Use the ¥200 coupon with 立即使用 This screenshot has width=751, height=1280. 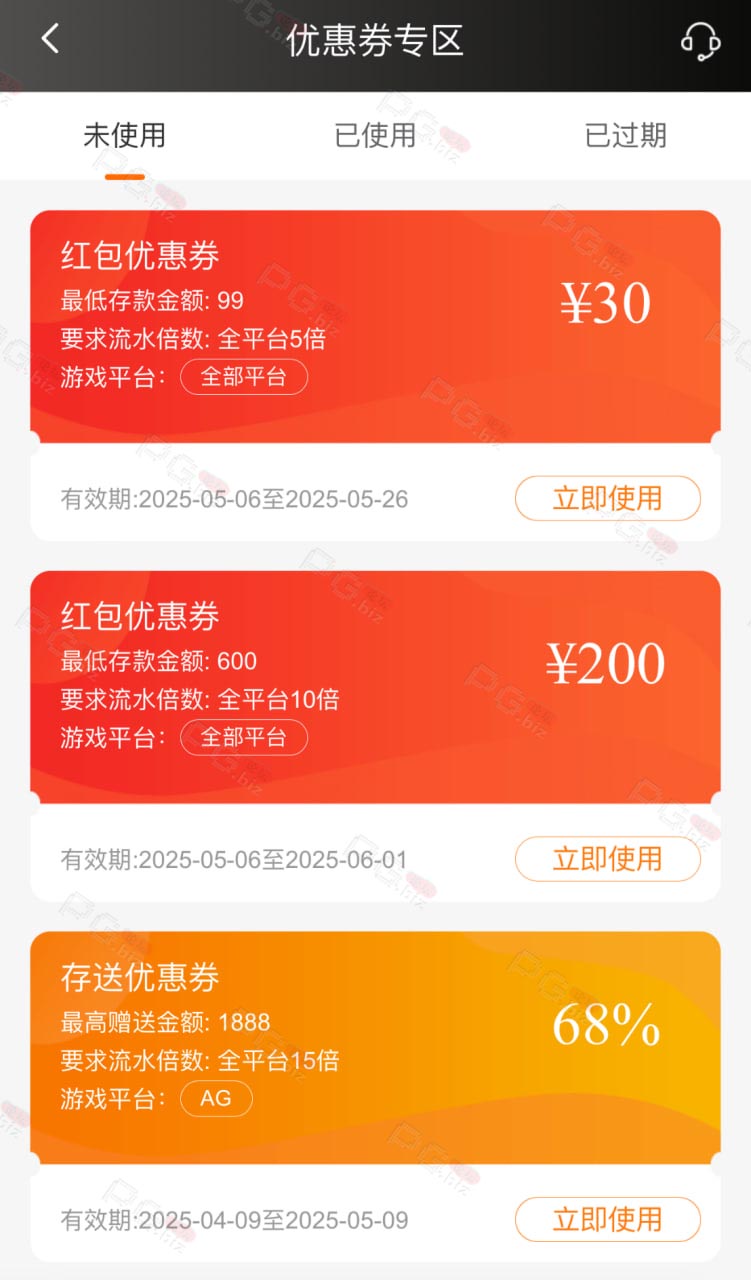coord(608,859)
